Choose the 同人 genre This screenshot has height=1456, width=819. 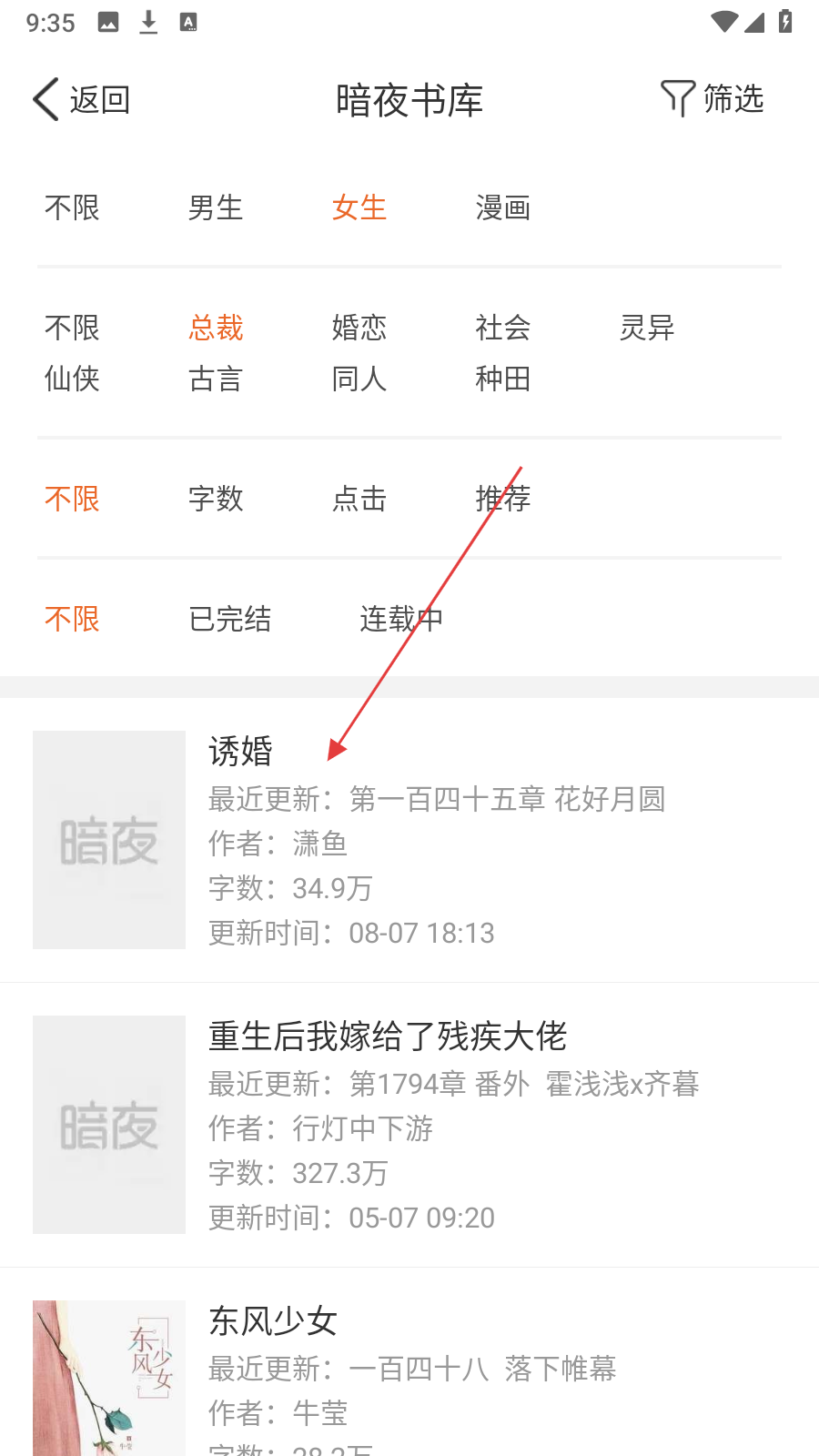click(x=359, y=379)
